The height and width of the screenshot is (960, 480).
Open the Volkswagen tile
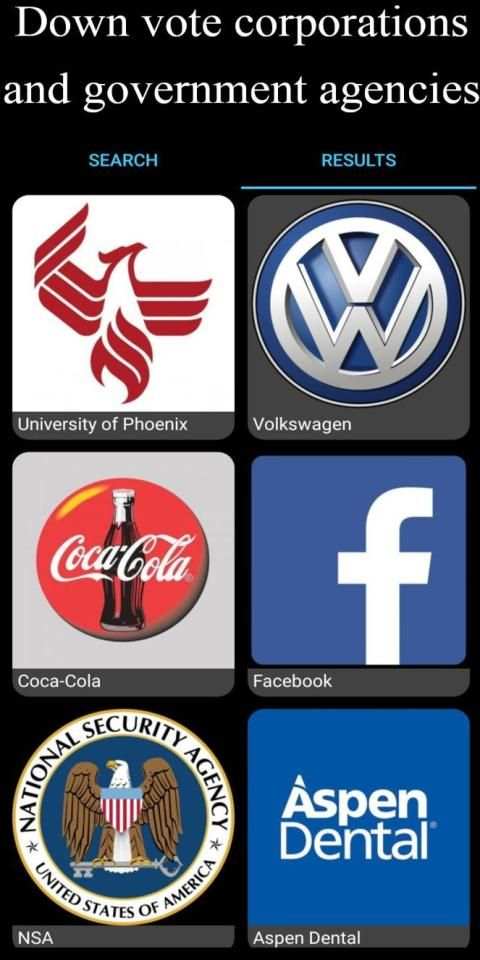[x=358, y=317]
